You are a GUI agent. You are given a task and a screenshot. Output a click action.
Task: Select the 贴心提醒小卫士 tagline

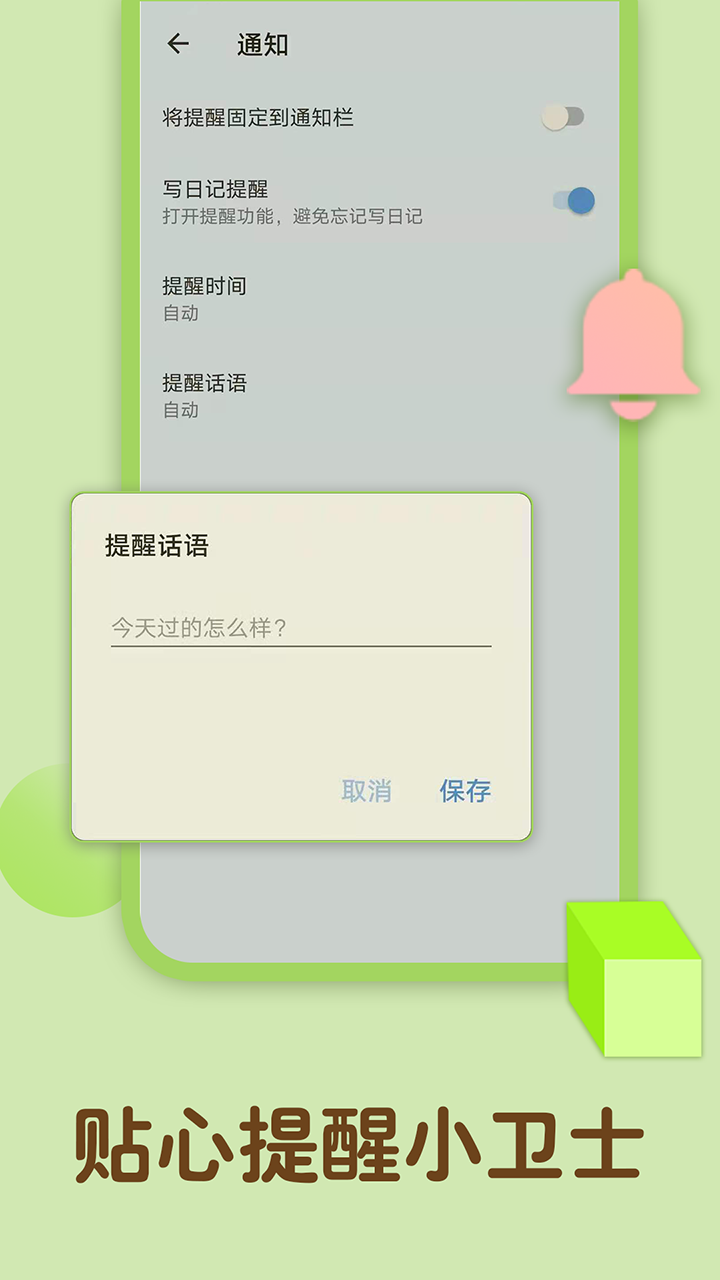click(360, 1145)
